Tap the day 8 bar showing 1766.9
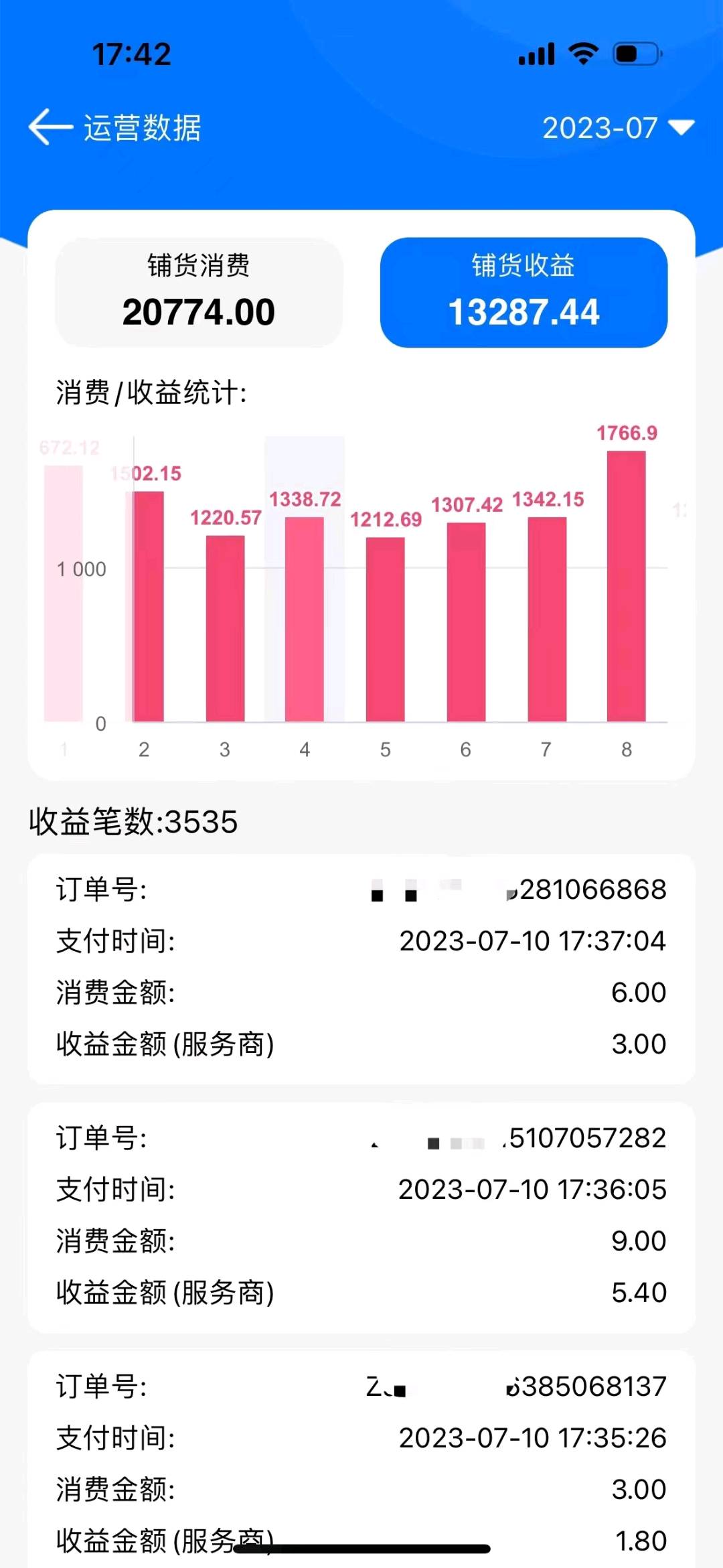The width and height of the screenshot is (723, 1568). 626,586
